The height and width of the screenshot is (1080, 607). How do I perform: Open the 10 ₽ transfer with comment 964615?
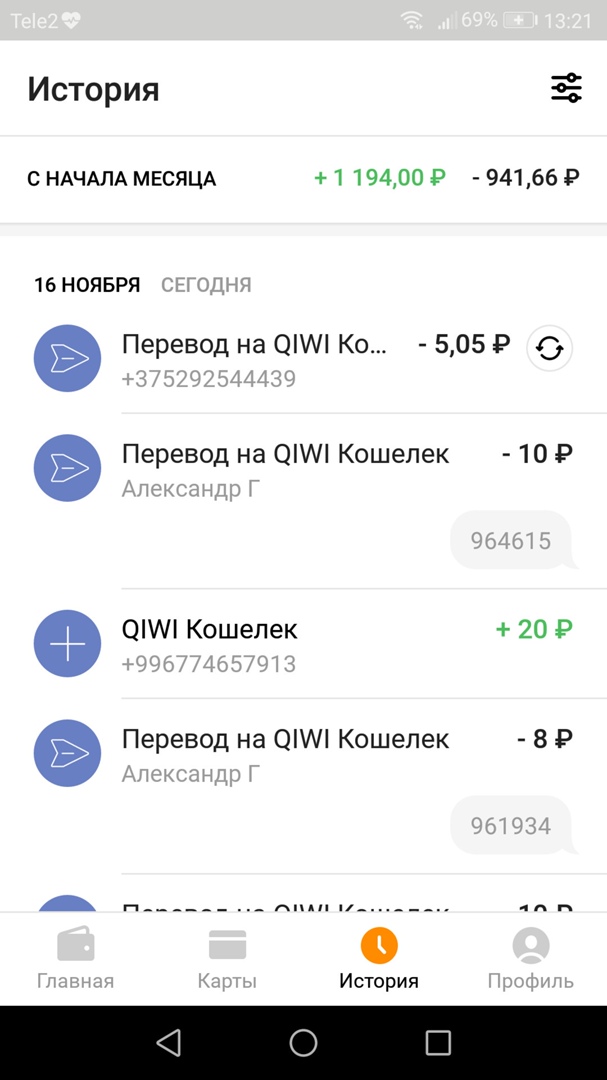click(300, 470)
